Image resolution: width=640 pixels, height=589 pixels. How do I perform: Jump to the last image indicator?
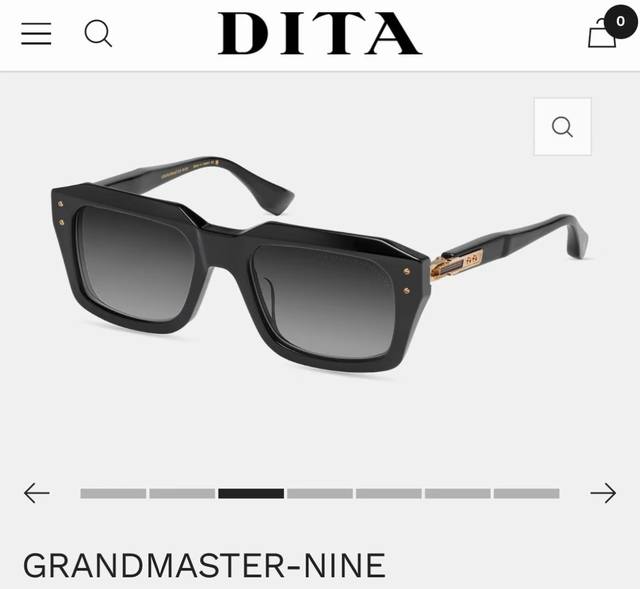(x=526, y=493)
